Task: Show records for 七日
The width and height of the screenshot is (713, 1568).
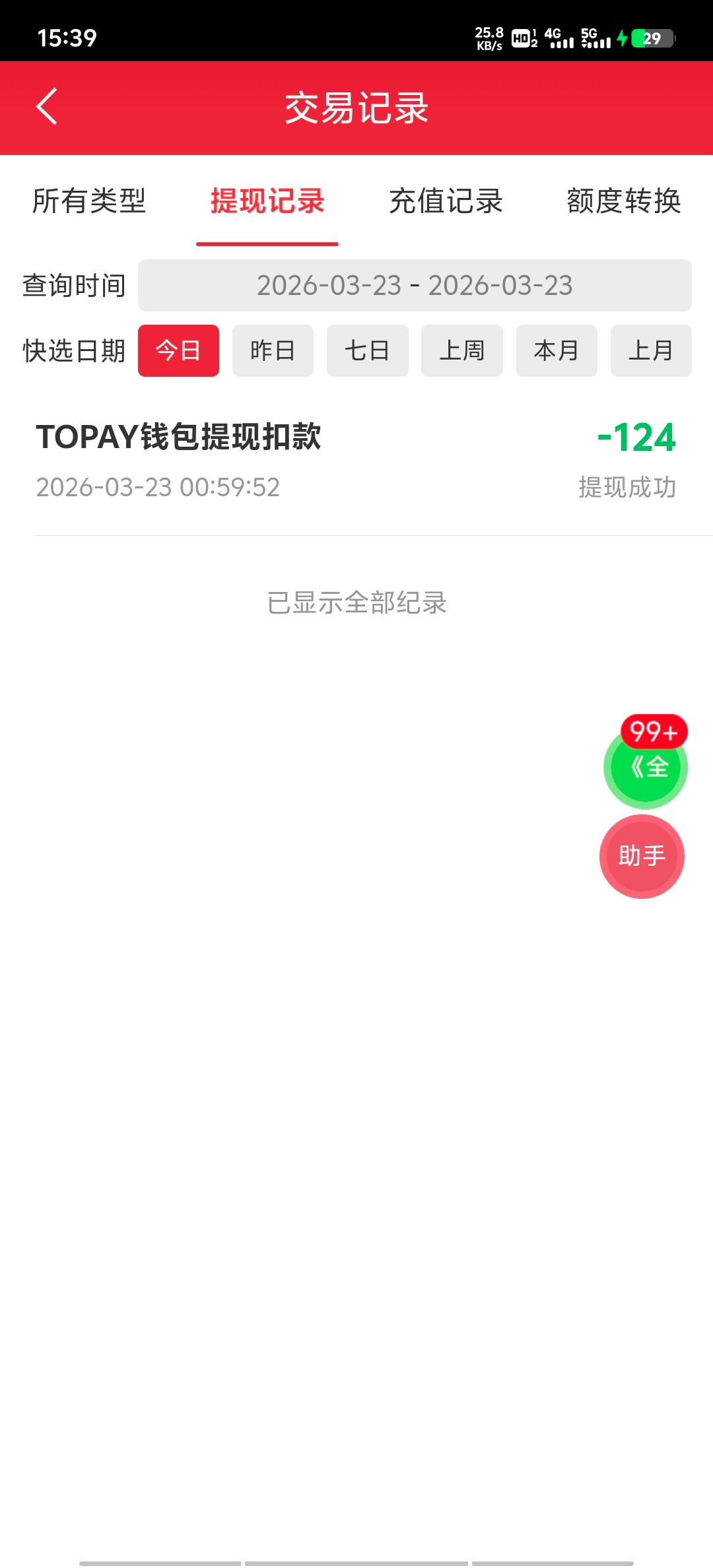Action: 367,350
